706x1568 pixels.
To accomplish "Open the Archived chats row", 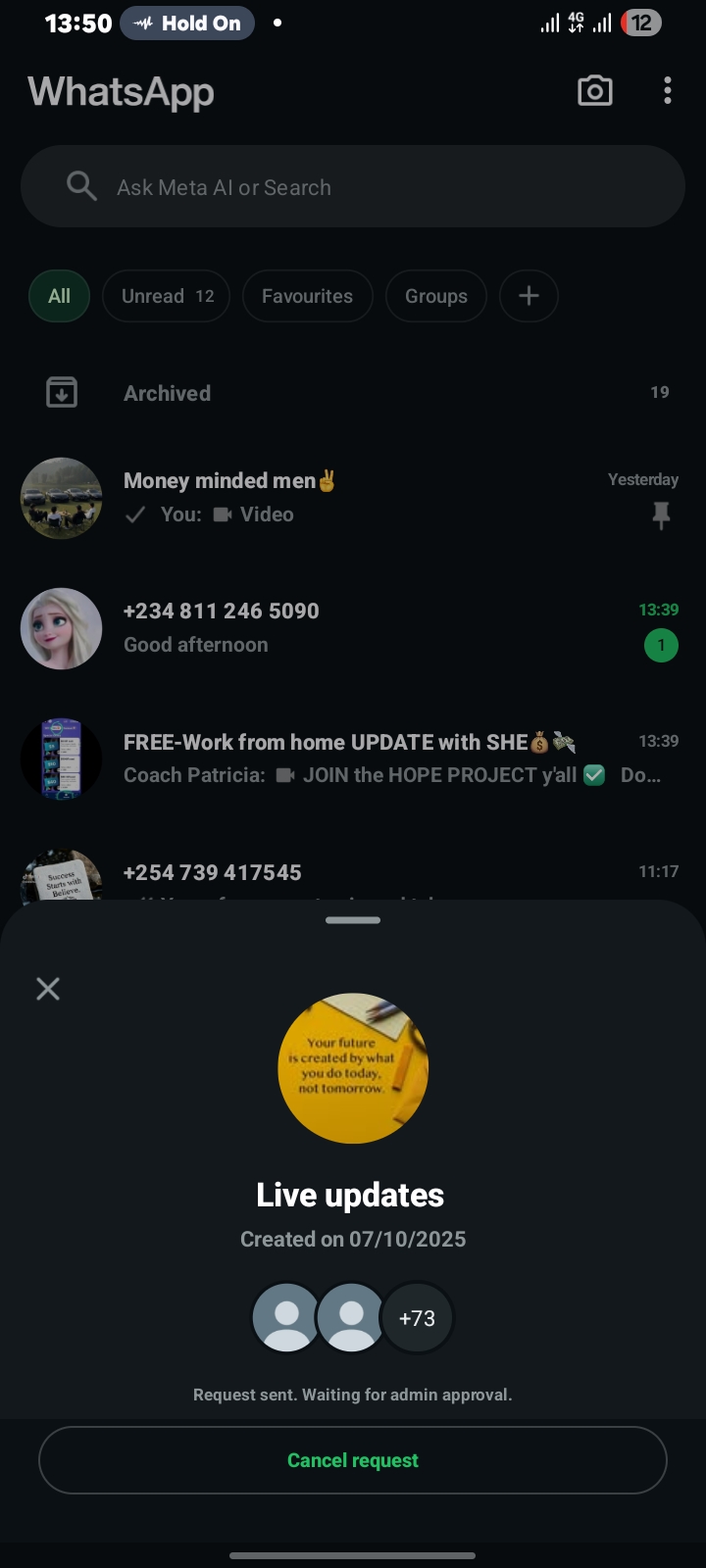I will pyautogui.click(x=353, y=393).
